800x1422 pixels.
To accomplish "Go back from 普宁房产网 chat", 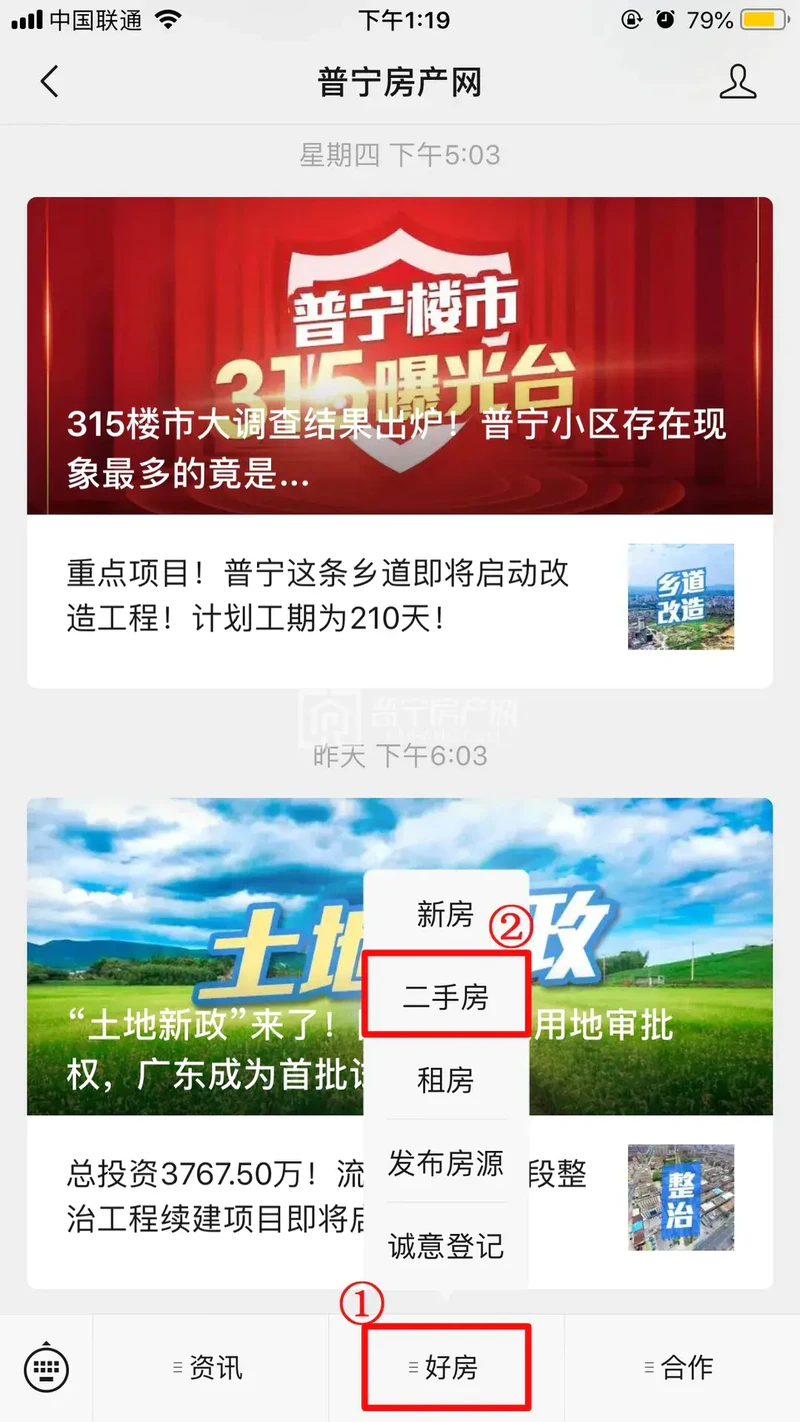I will point(49,82).
